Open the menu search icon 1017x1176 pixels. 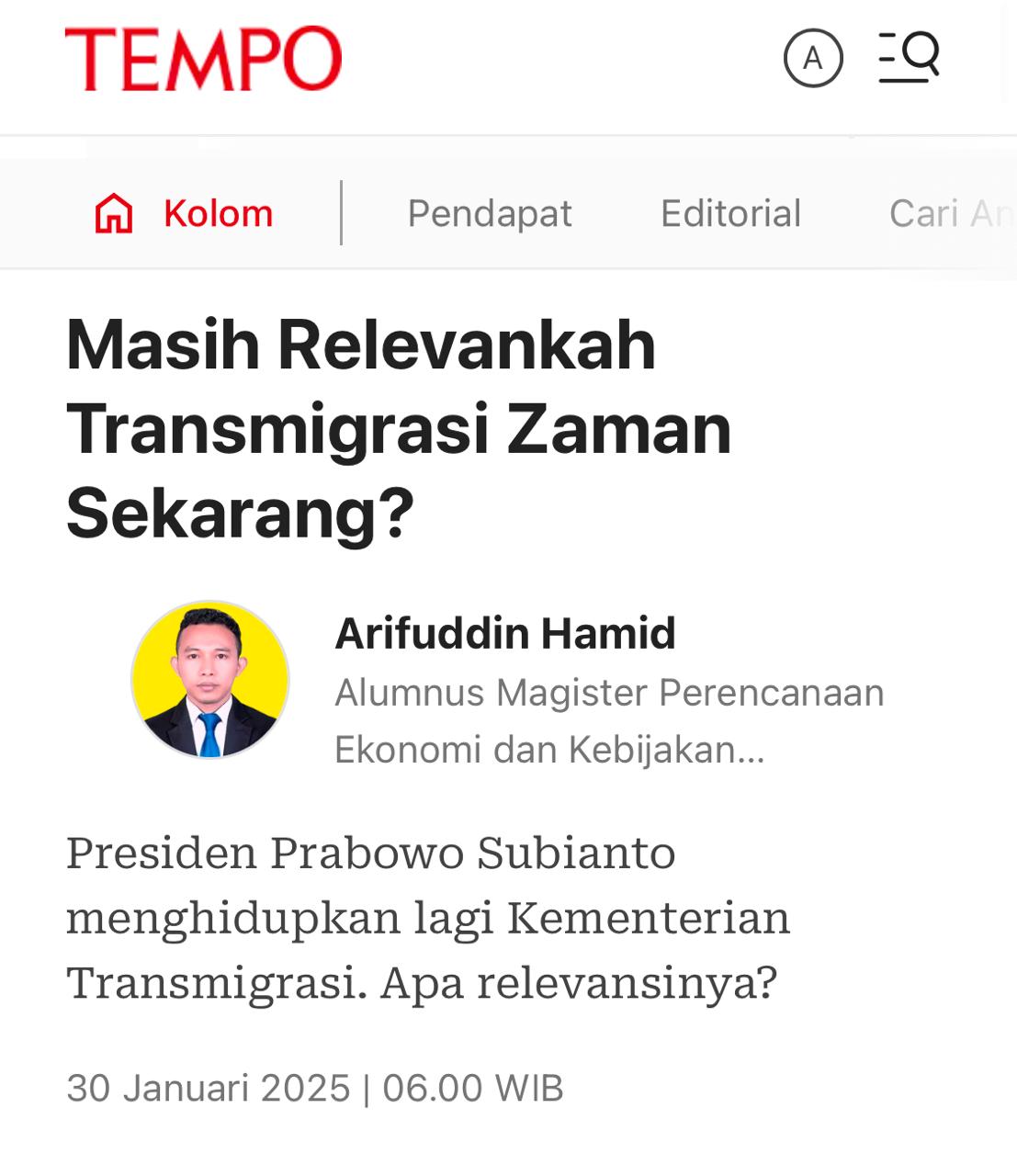tap(909, 58)
